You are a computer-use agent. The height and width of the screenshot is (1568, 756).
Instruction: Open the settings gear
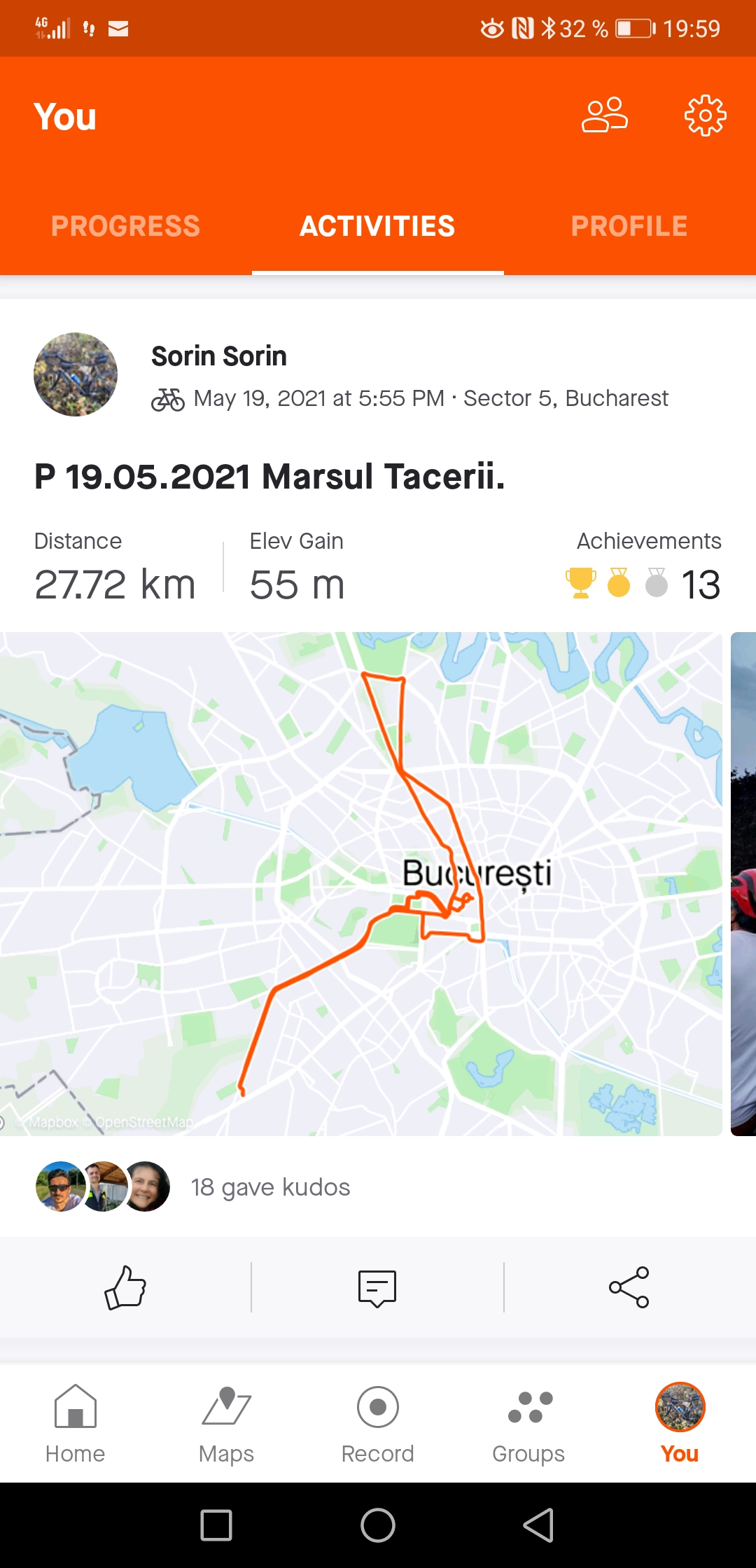pyautogui.click(x=705, y=115)
